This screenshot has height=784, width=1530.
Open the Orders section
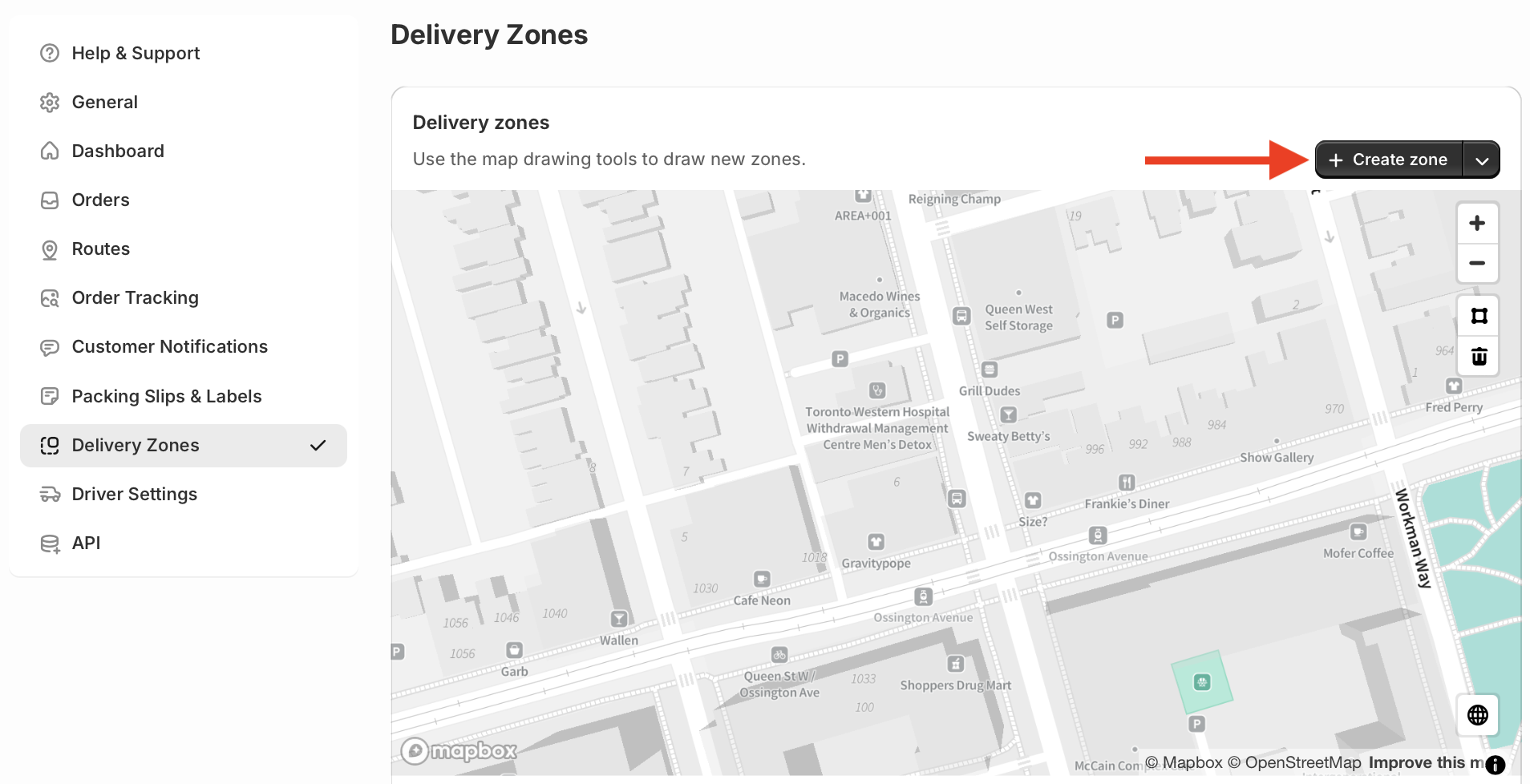click(100, 200)
